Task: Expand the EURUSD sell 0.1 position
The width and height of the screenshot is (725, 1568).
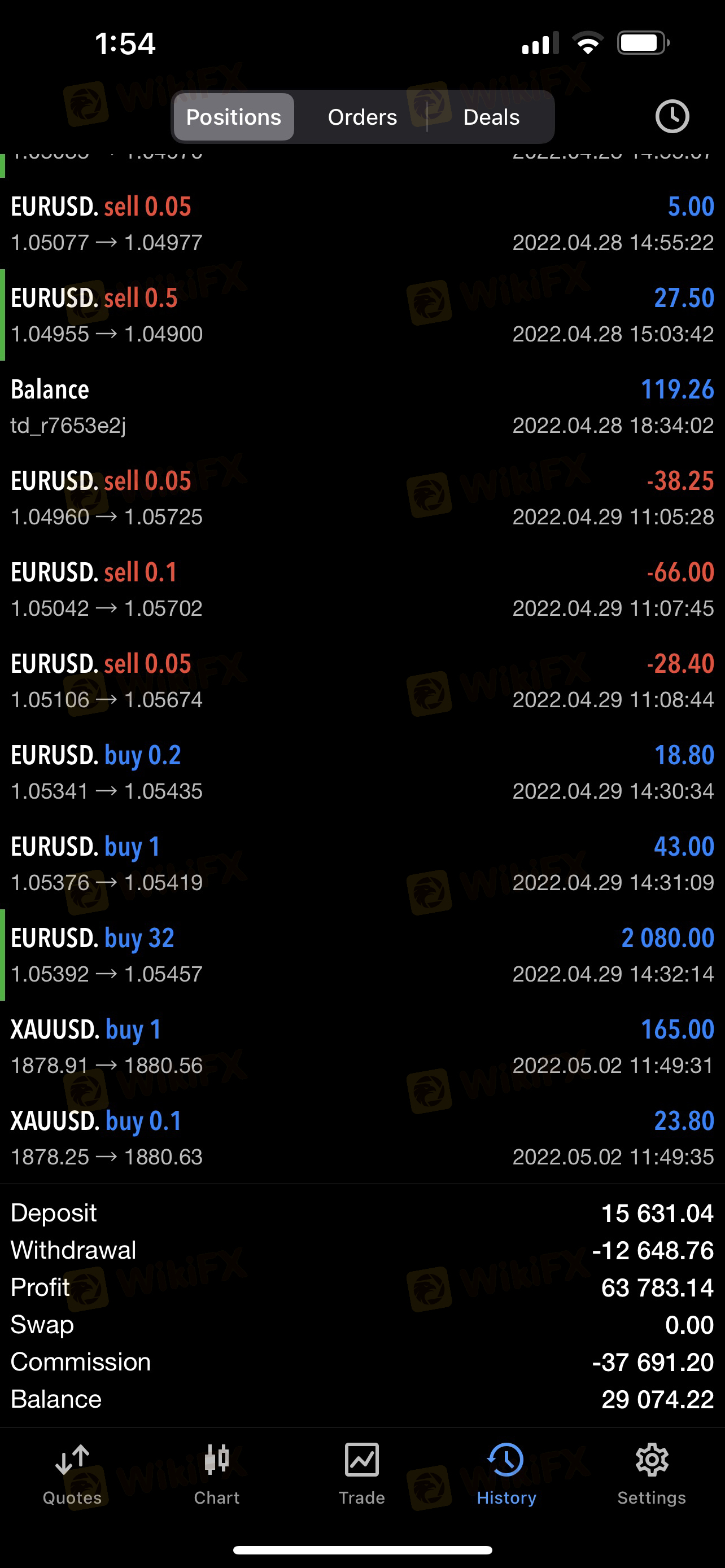Action: click(x=362, y=589)
